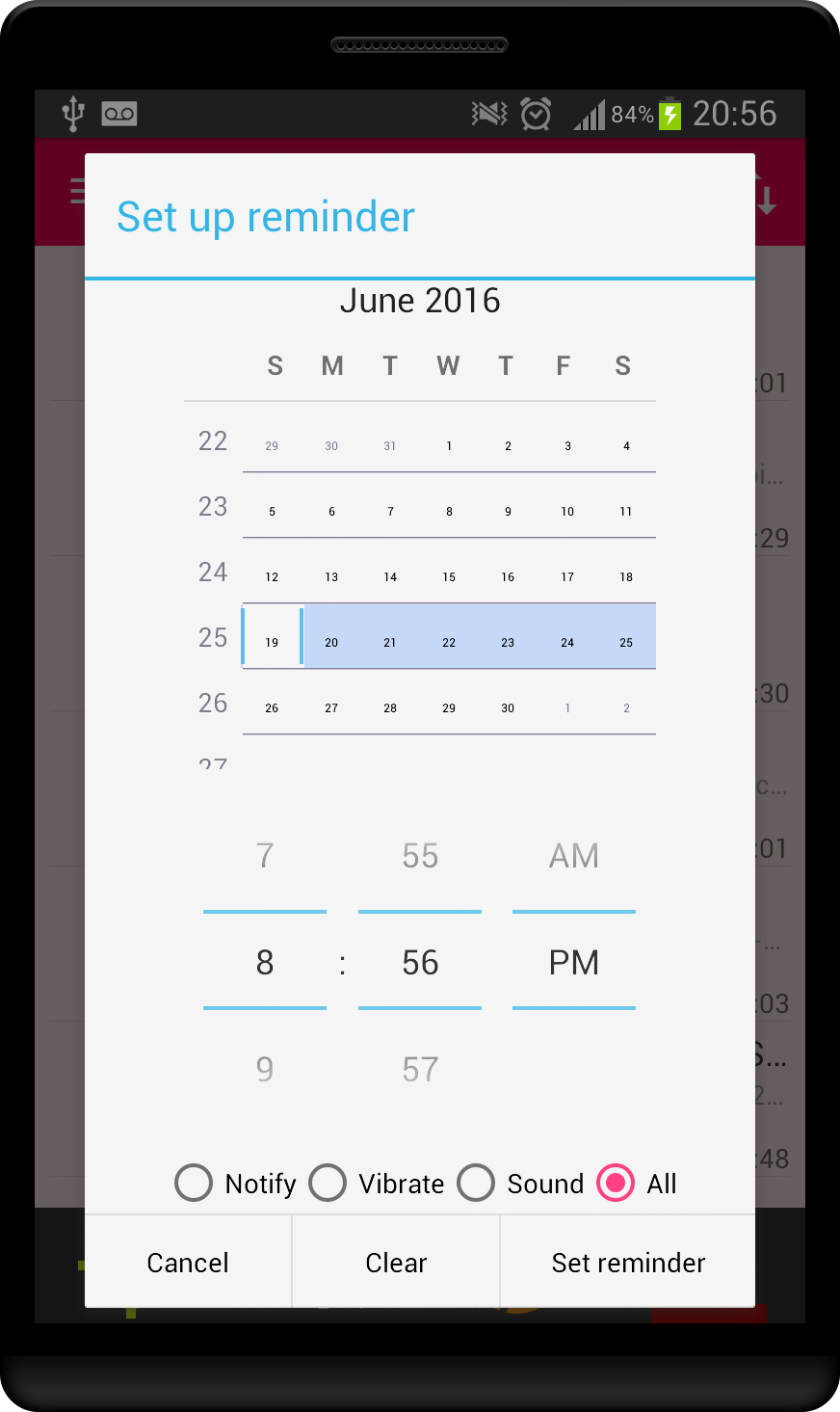Viewport: 840px width, 1412px height.
Task: Edit the selected minute 56 field
Action: (x=420, y=962)
